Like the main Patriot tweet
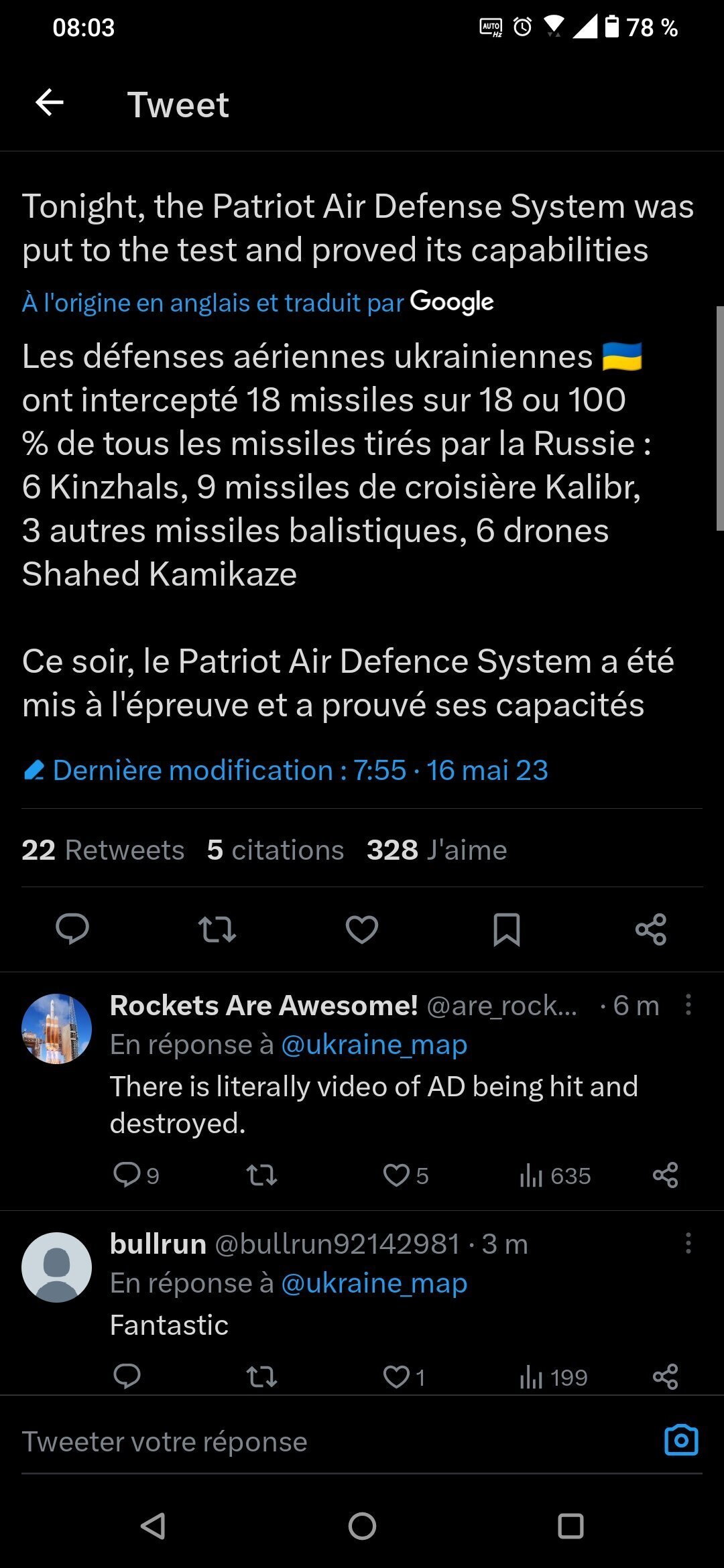Viewport: 724px width, 1568px height. click(x=362, y=929)
